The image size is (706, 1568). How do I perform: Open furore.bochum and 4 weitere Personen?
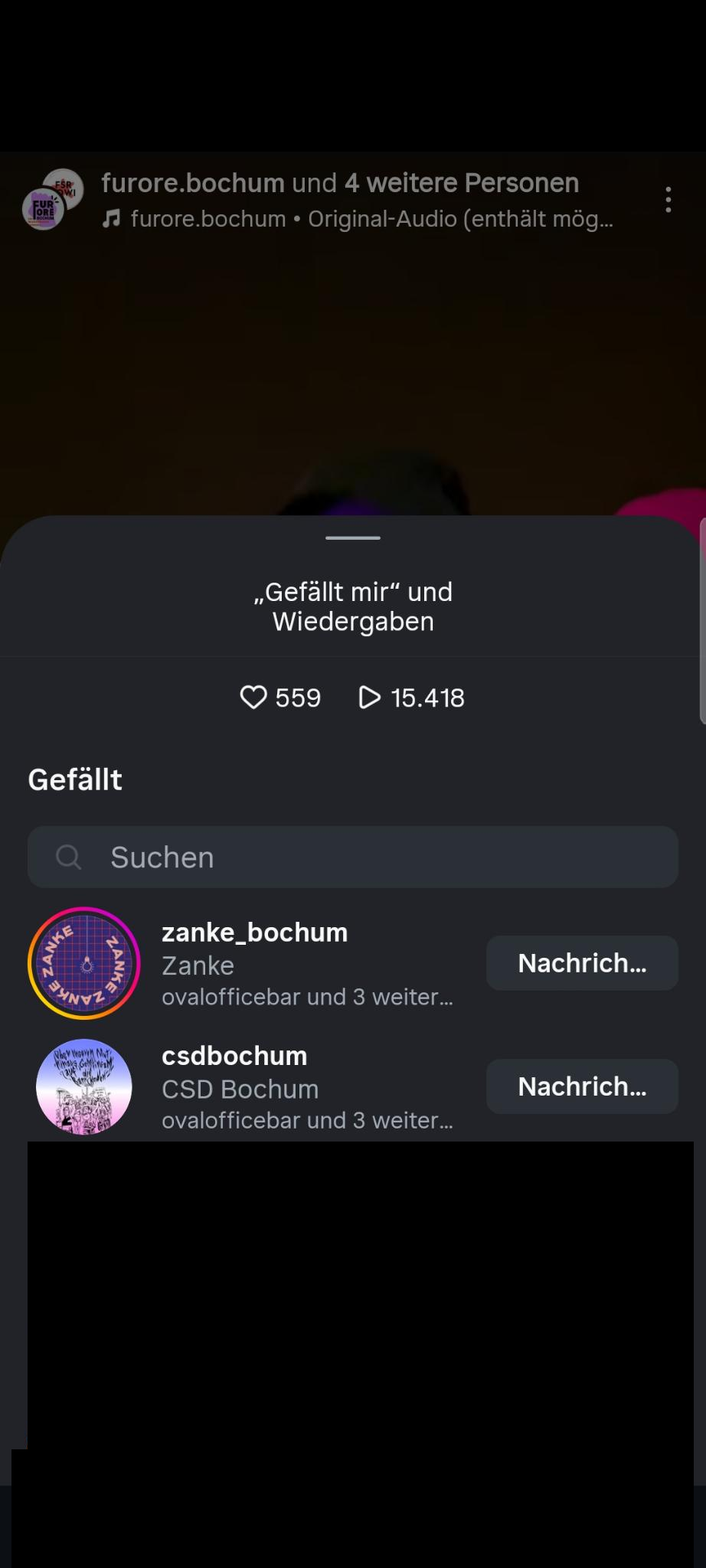[x=339, y=183]
